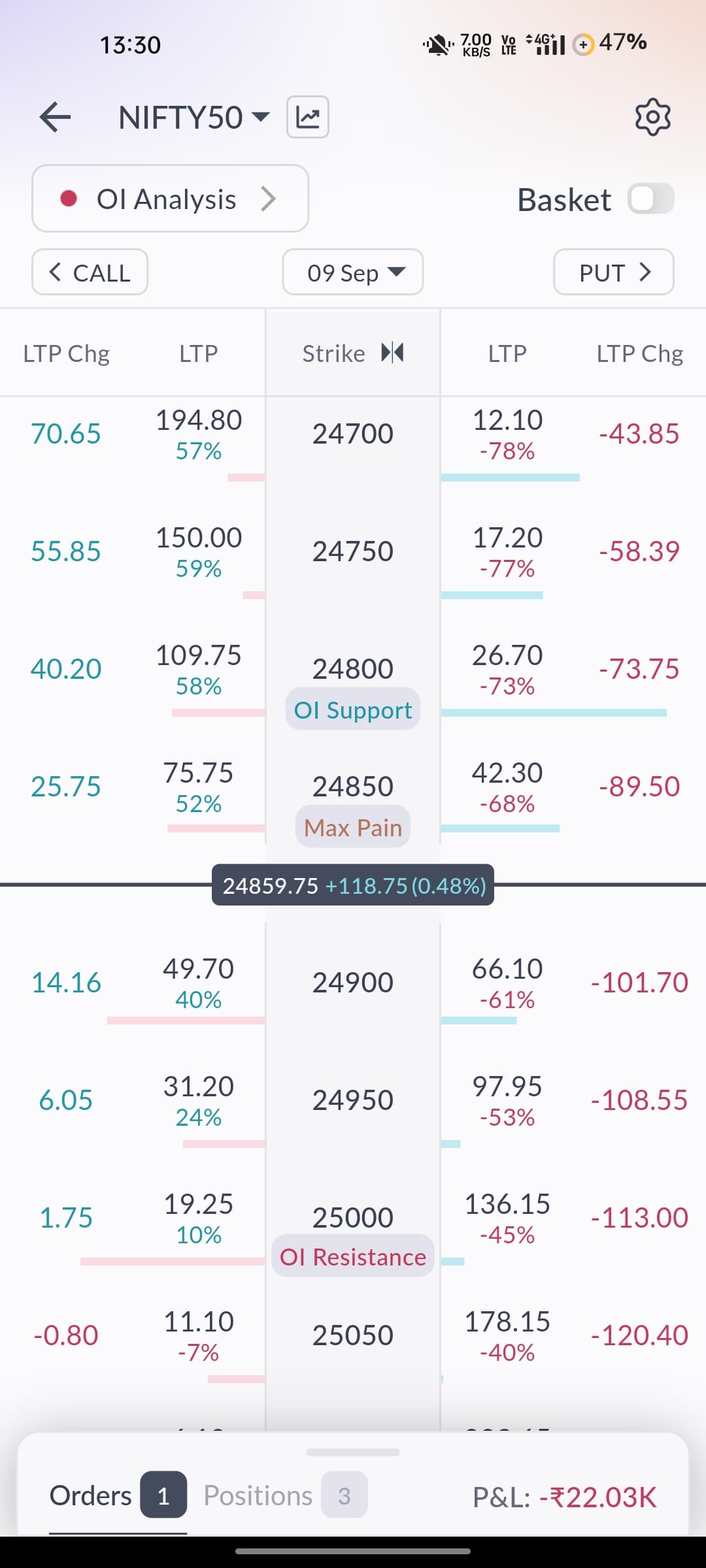The height and width of the screenshot is (1568, 706).
Task: Go back using the arrow icon
Action: [55, 118]
